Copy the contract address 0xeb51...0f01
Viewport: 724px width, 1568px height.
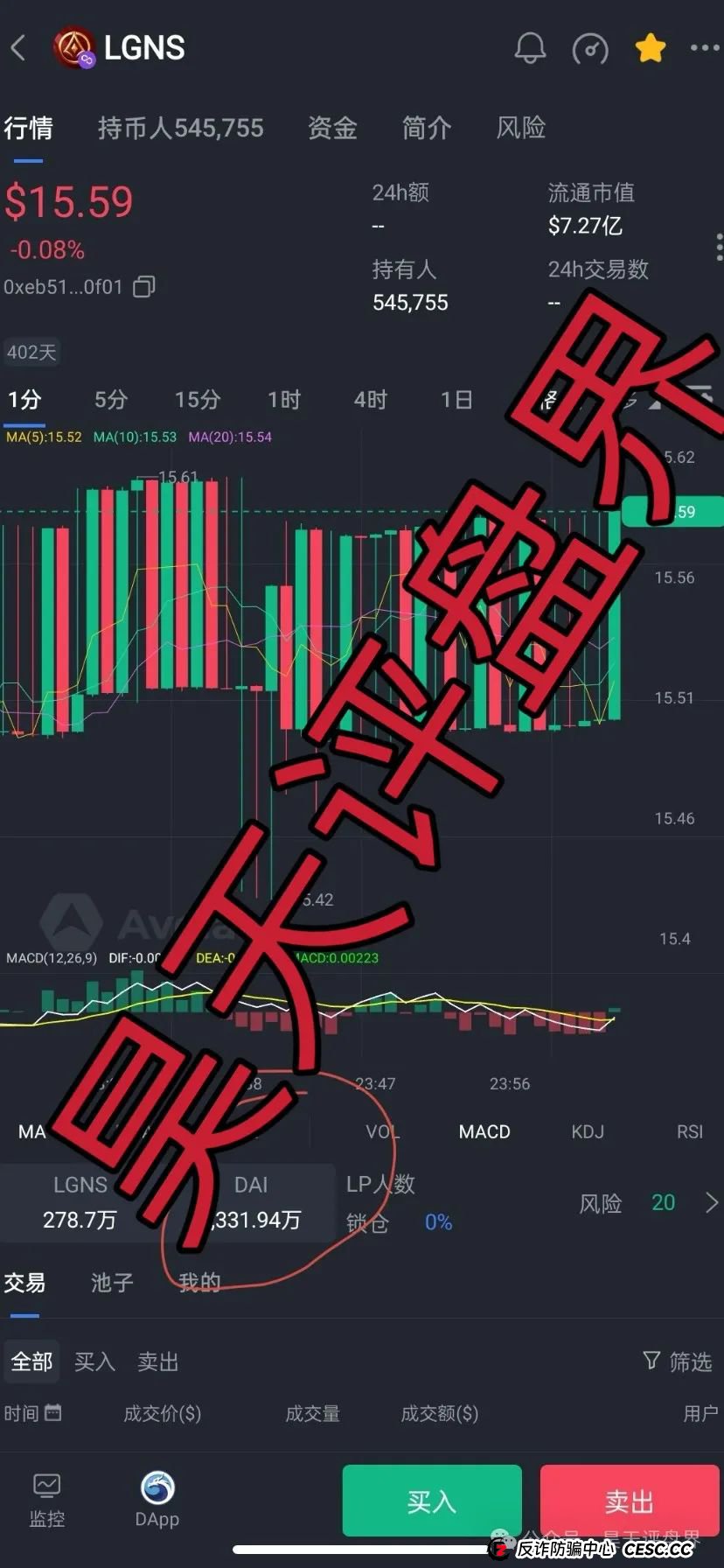[144, 287]
